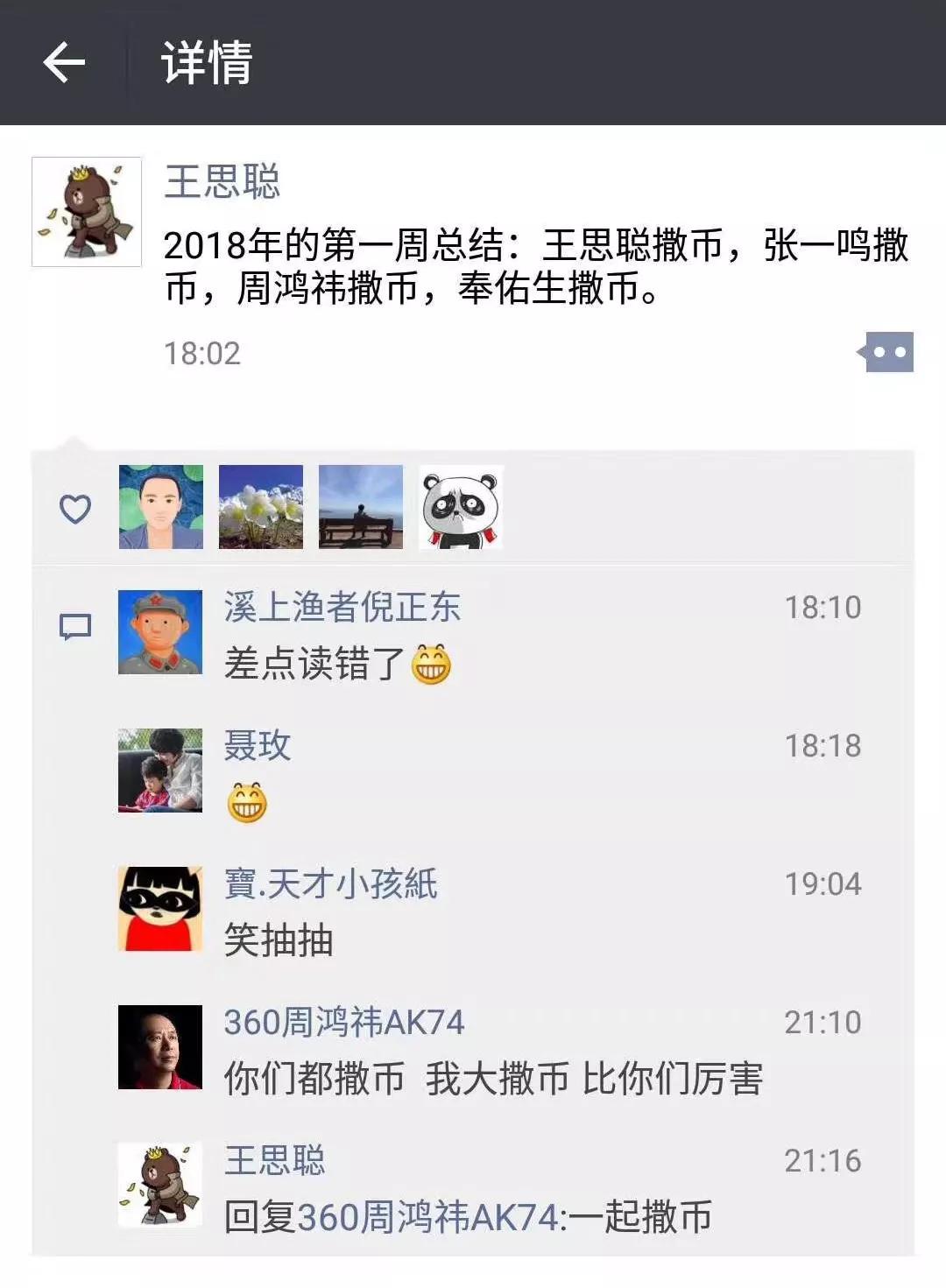Open commenter name 溪上渔者倪正东
Image resolution: width=946 pixels, height=1288 pixels.
click(x=342, y=607)
